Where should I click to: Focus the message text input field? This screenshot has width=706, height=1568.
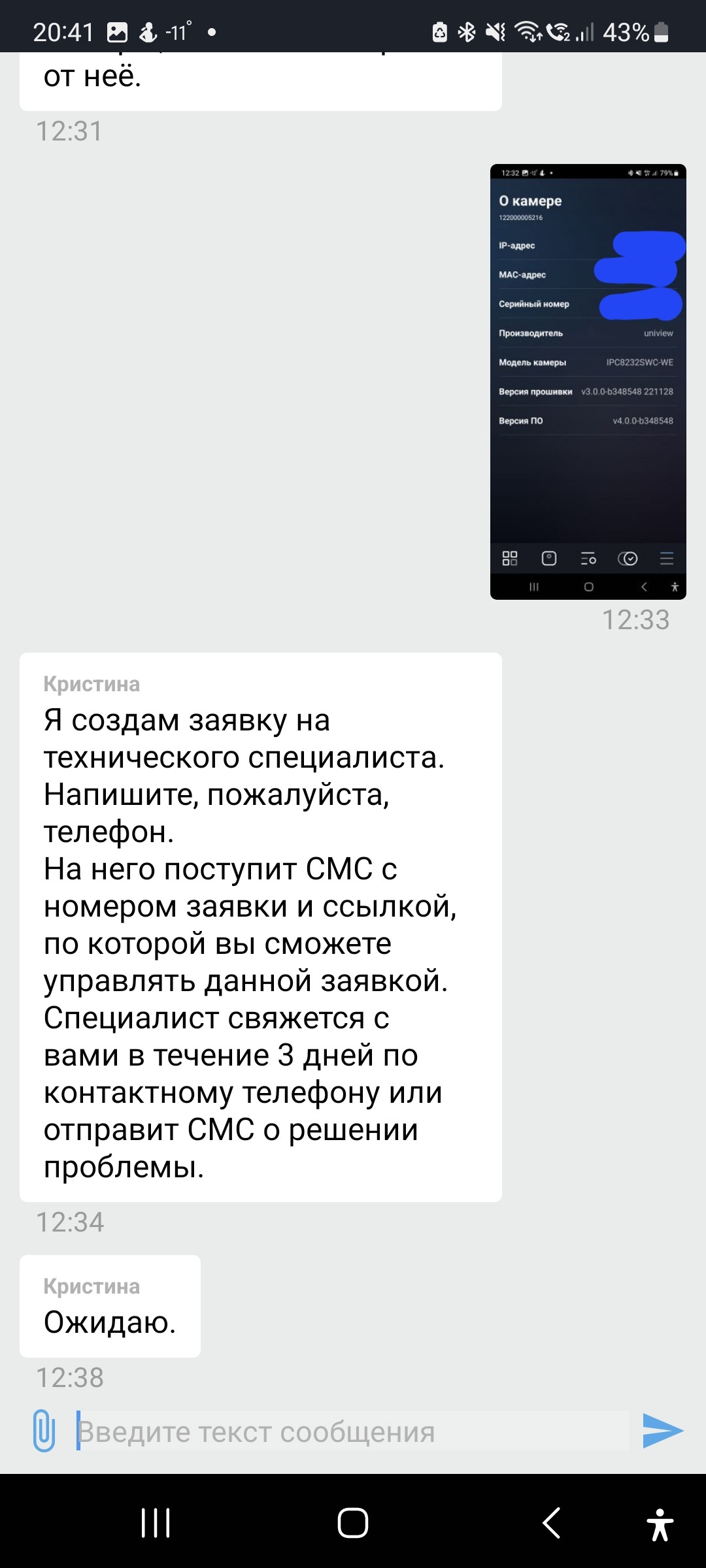tap(353, 1432)
